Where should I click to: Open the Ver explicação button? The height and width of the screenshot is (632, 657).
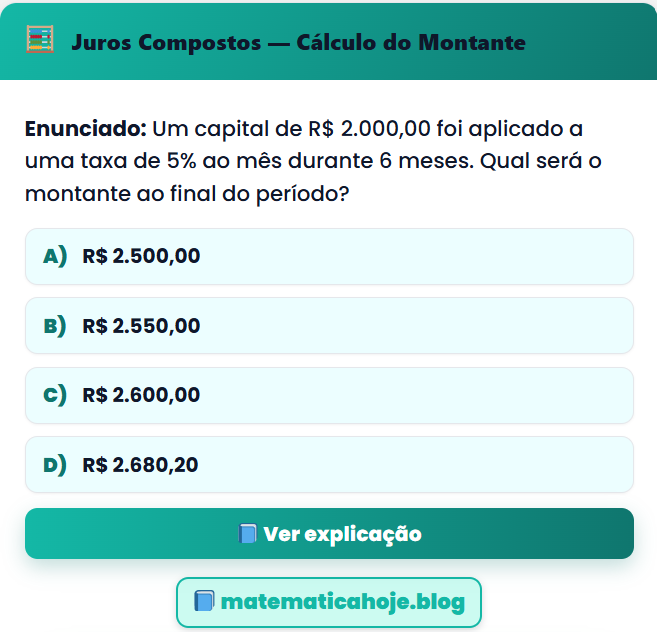329,534
